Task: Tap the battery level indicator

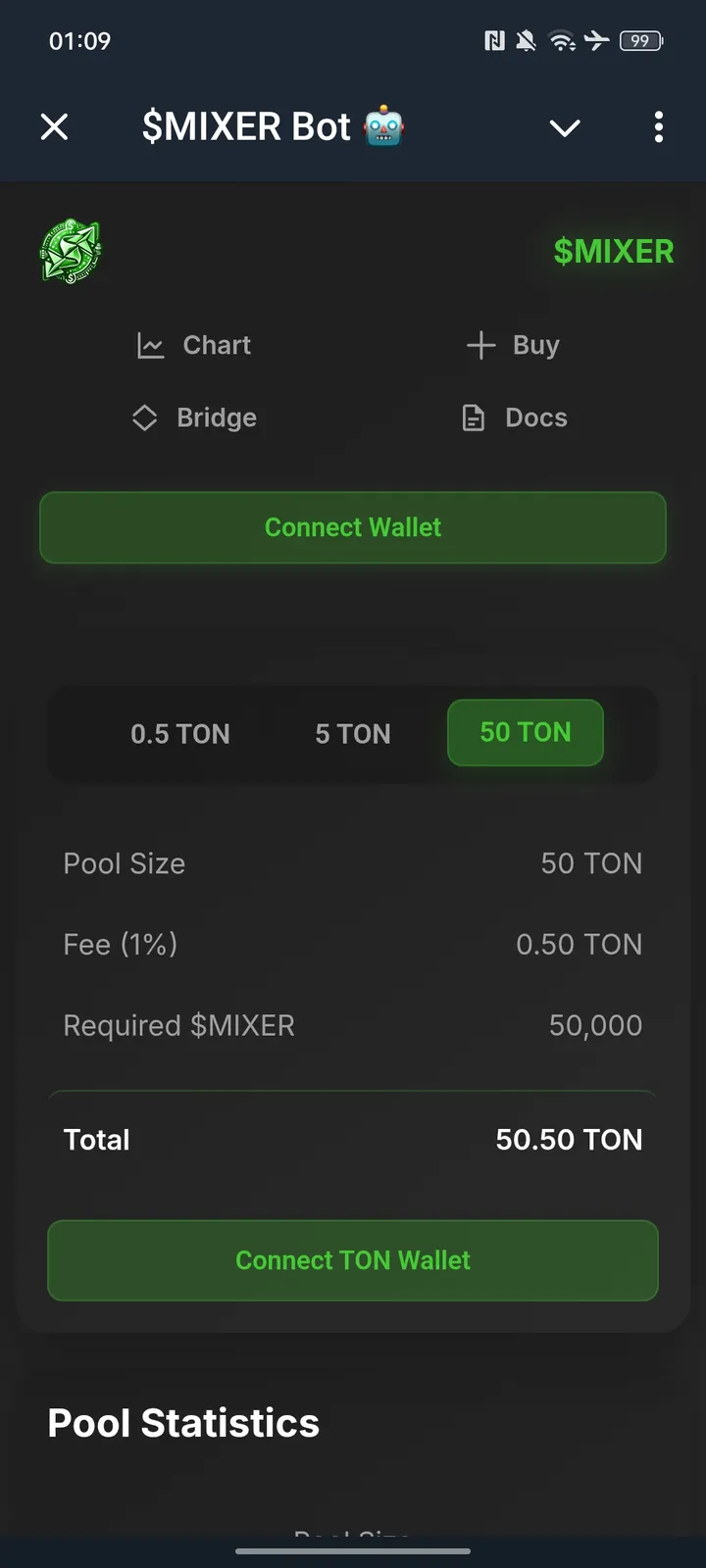Action: [642, 41]
